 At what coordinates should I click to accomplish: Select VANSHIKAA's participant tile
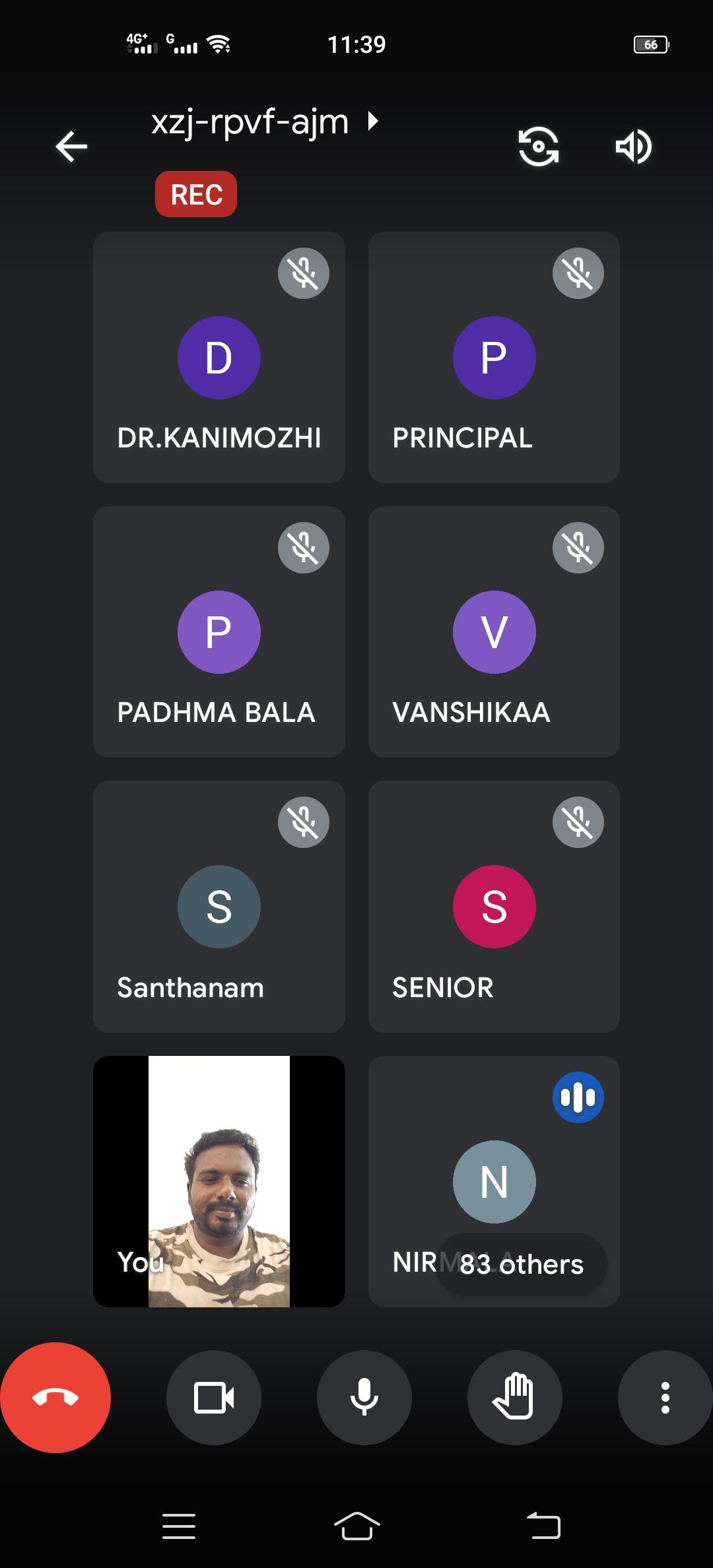point(494,632)
